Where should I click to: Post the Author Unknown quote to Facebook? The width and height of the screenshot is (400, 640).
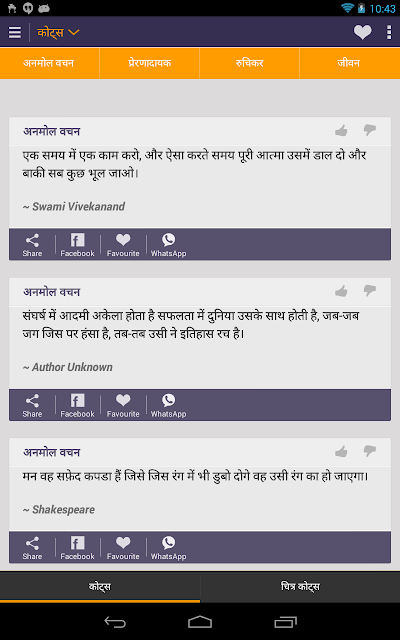tap(78, 405)
